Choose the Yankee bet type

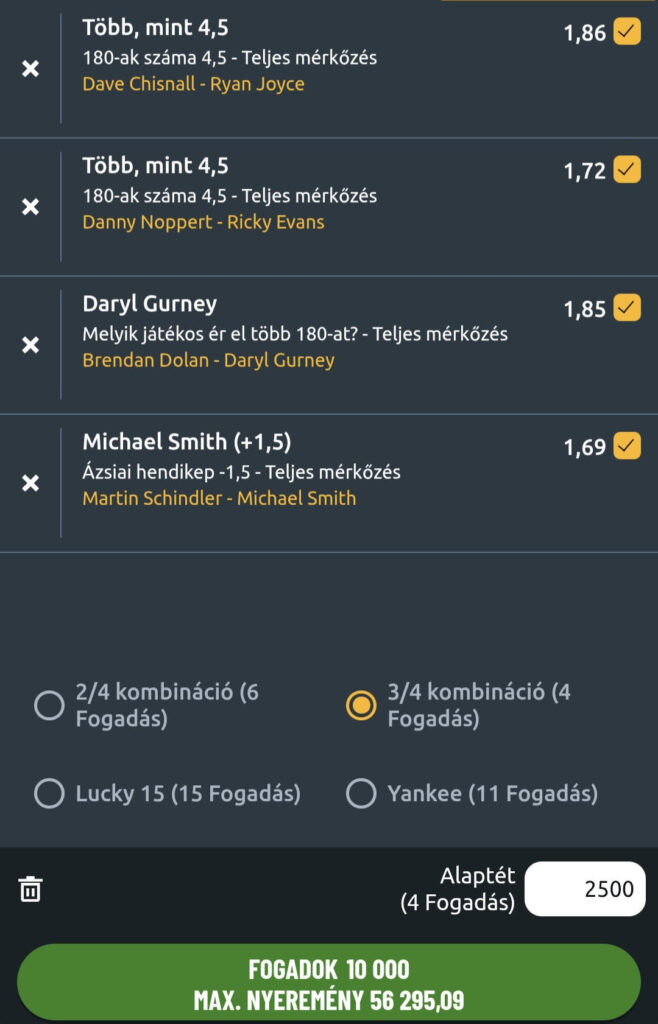(361, 794)
